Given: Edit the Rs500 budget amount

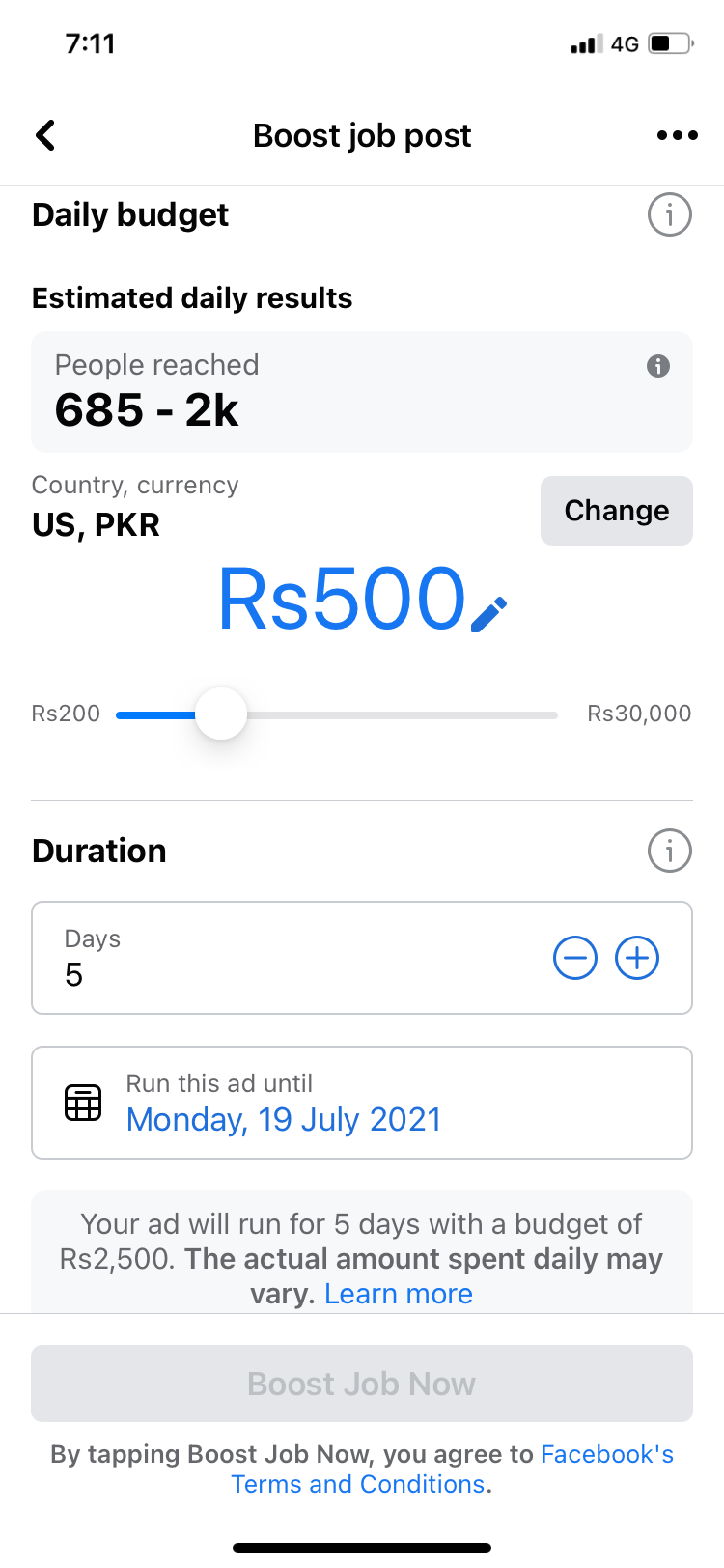Looking at the screenshot, I should [x=489, y=614].
